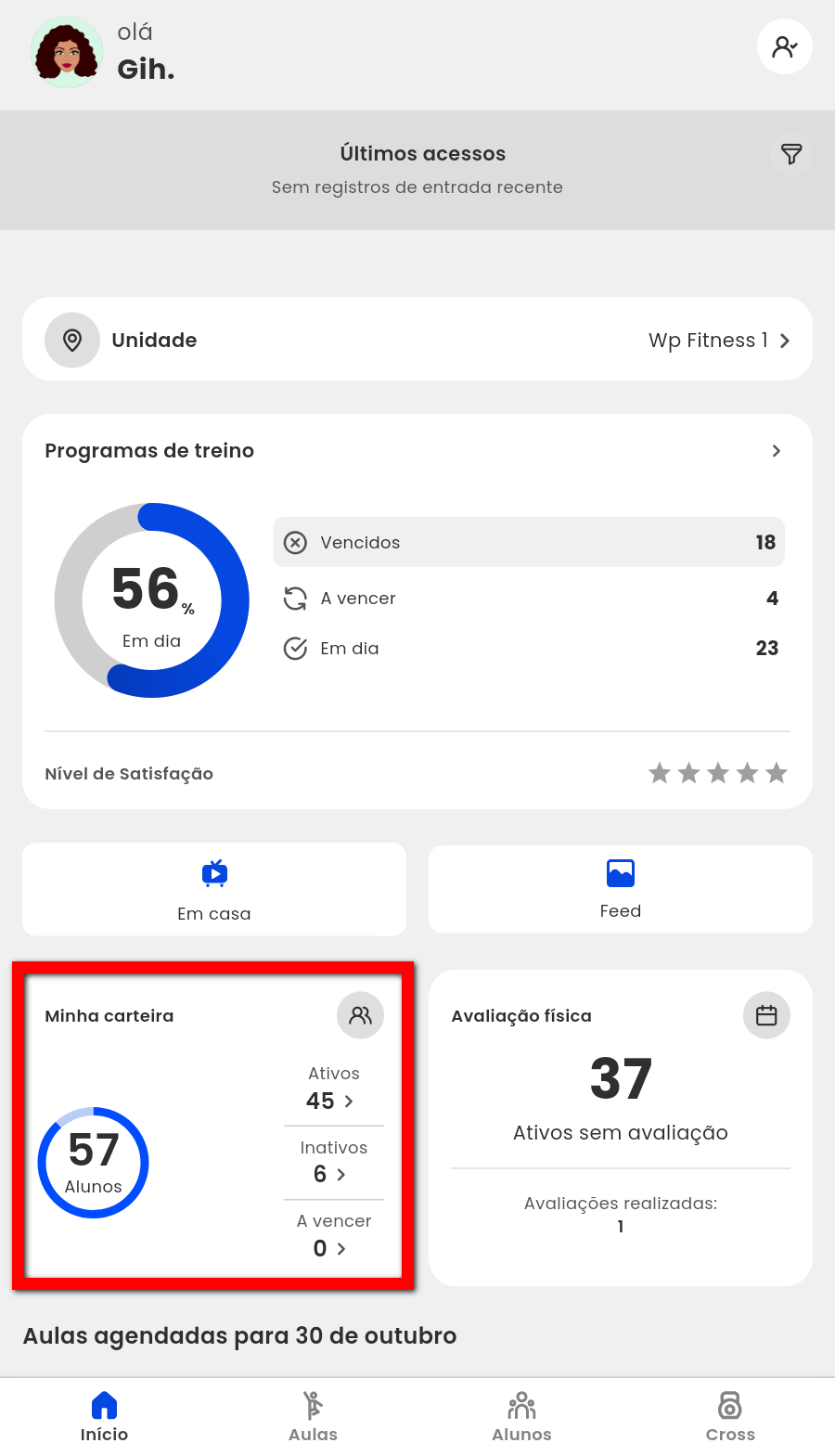View the 6 Inativos students
Viewport: 835px width, 1456px height.
click(x=331, y=1174)
